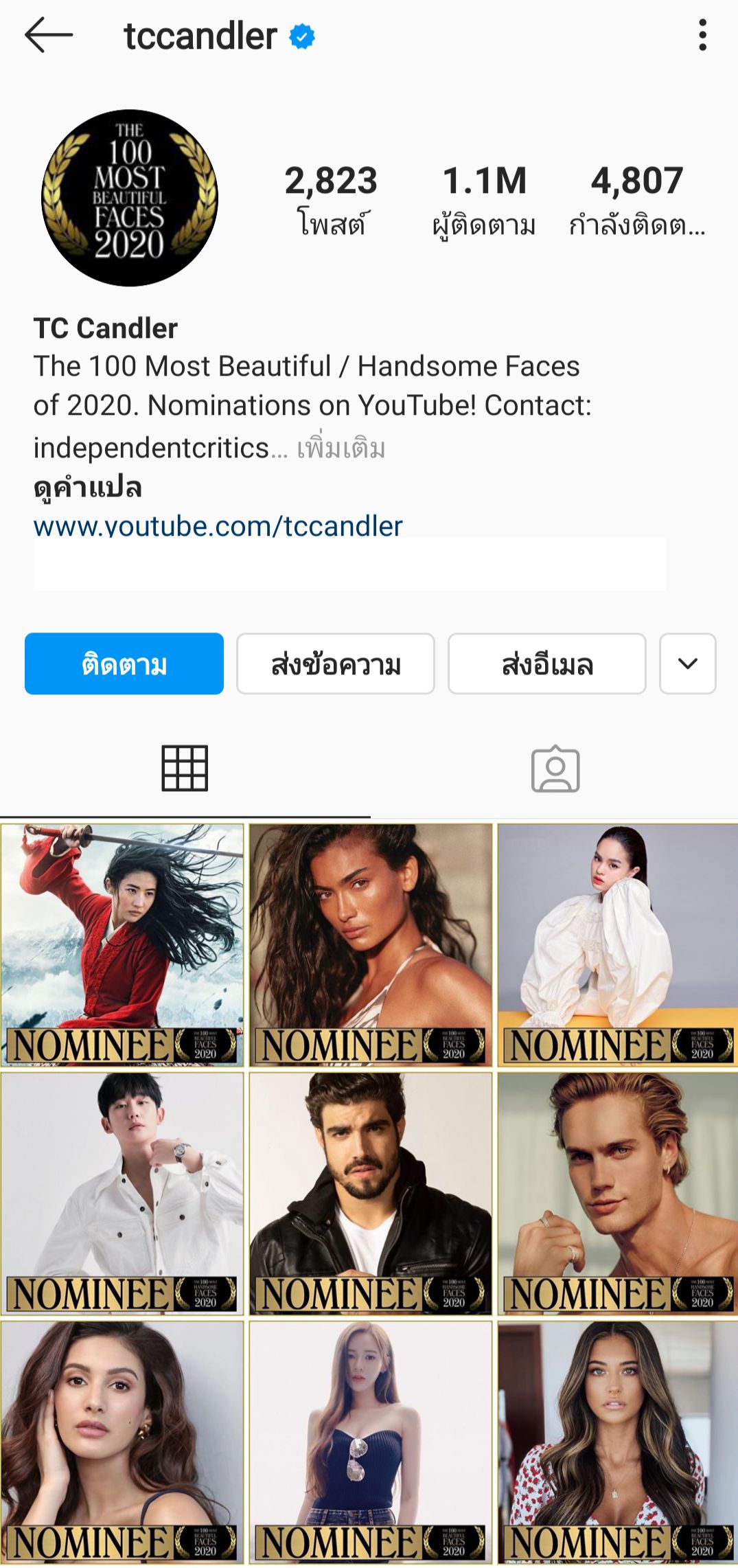The image size is (738, 1568).
Task: Open ส่งข้อความ to send a message
Action: 336,663
